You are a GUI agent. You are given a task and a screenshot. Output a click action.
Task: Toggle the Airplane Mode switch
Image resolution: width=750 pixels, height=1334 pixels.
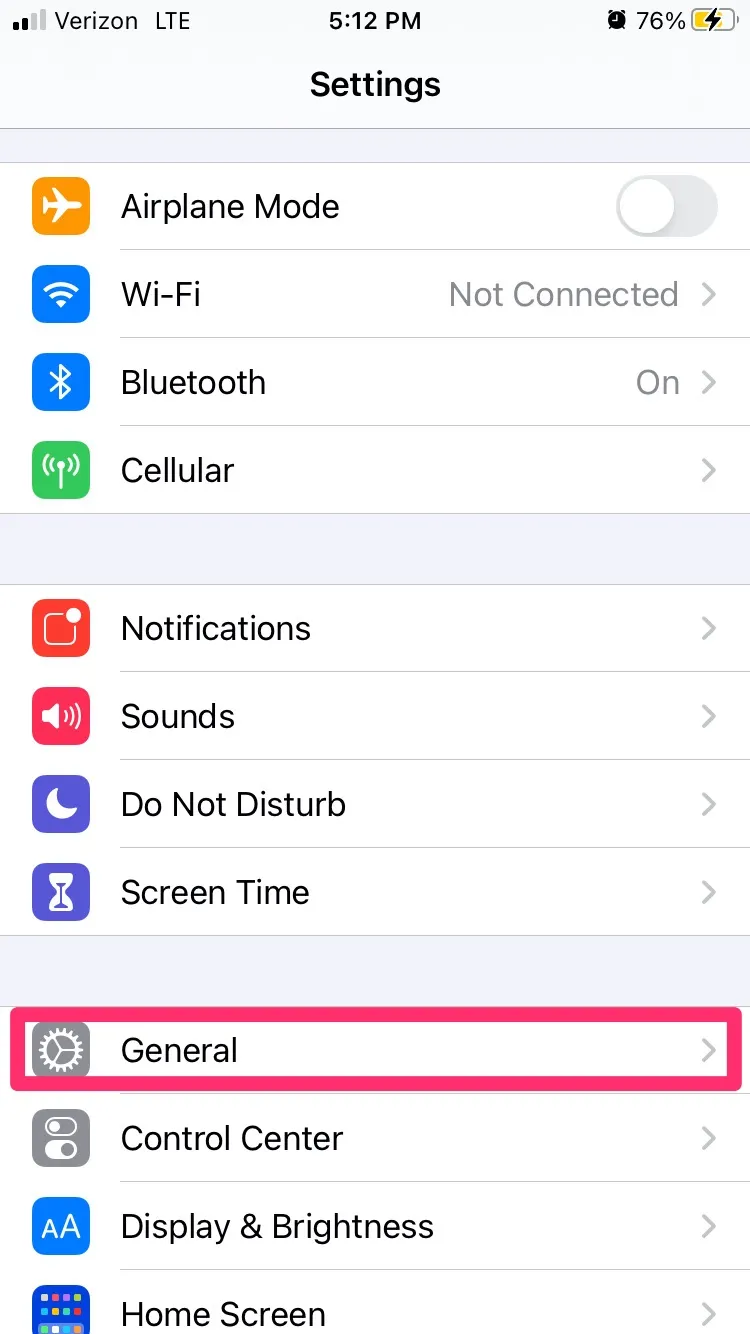(667, 206)
